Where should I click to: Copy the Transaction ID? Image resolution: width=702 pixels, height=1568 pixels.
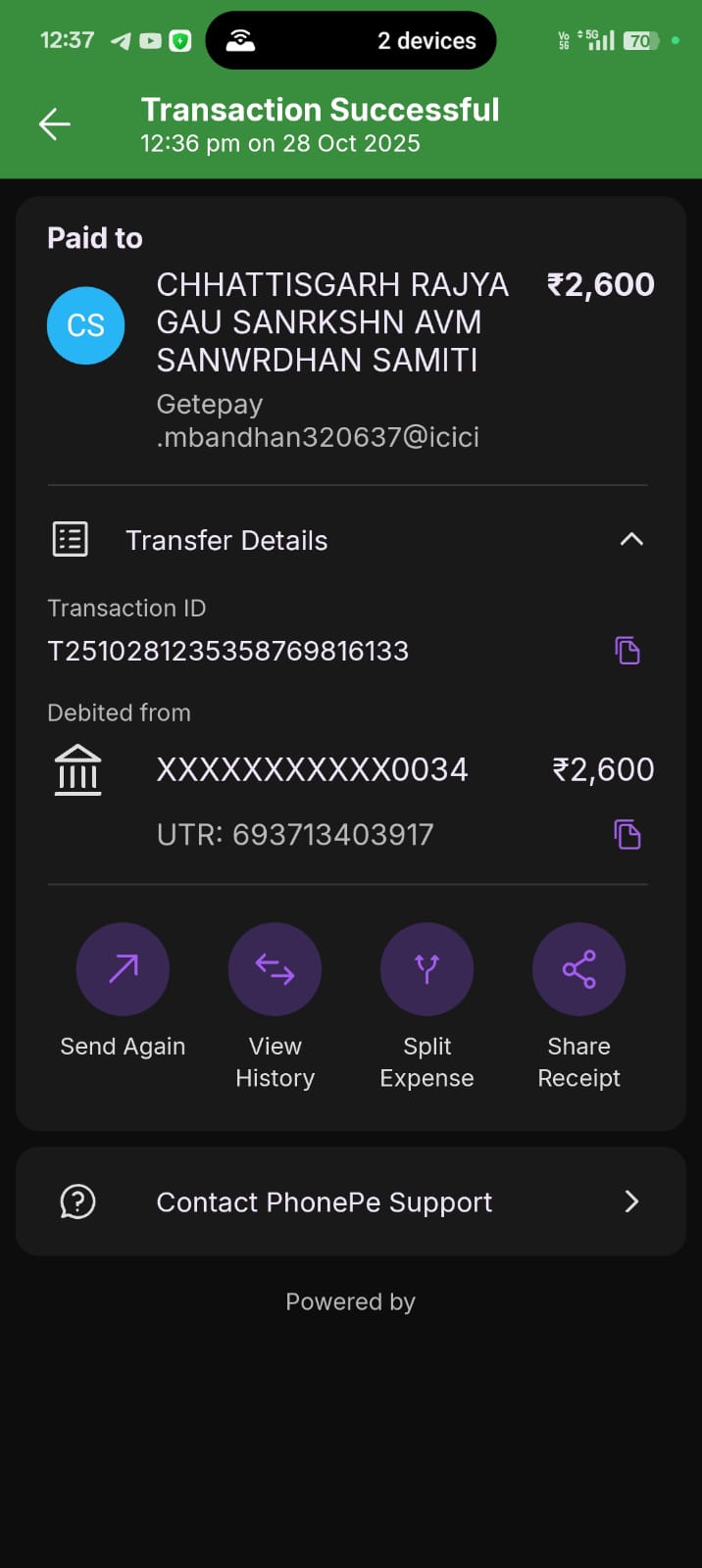pyautogui.click(x=627, y=651)
